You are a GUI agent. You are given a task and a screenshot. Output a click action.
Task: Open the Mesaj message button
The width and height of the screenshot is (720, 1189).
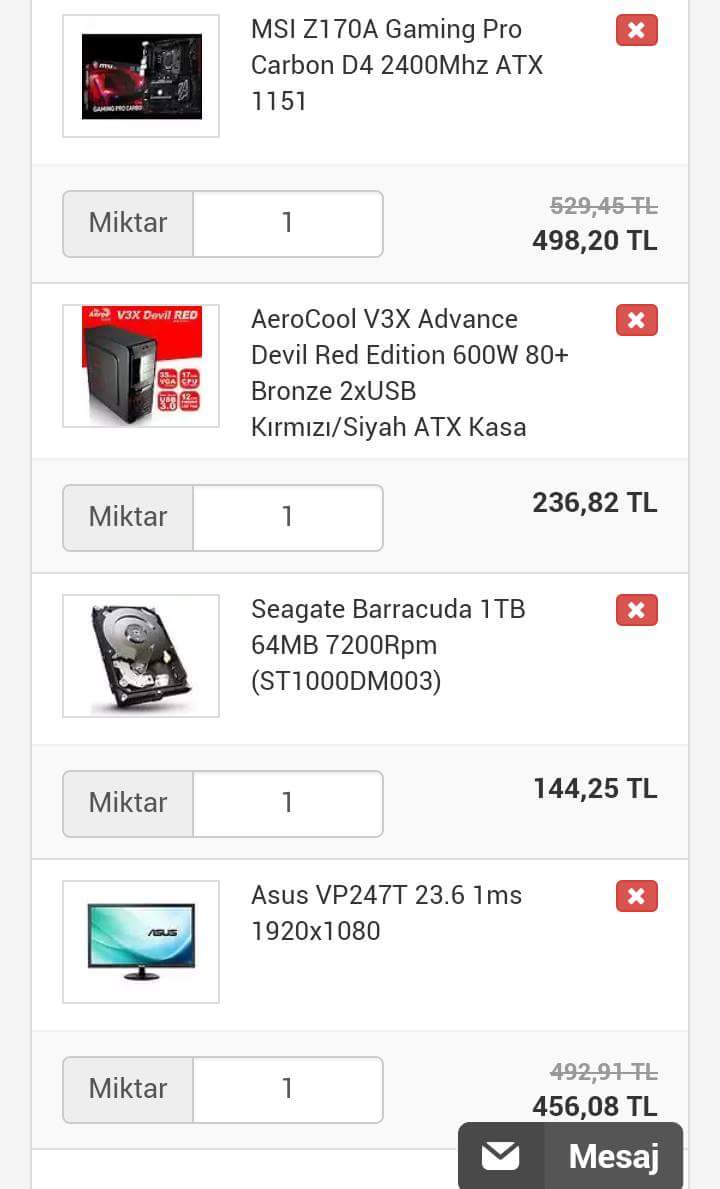pos(570,1156)
